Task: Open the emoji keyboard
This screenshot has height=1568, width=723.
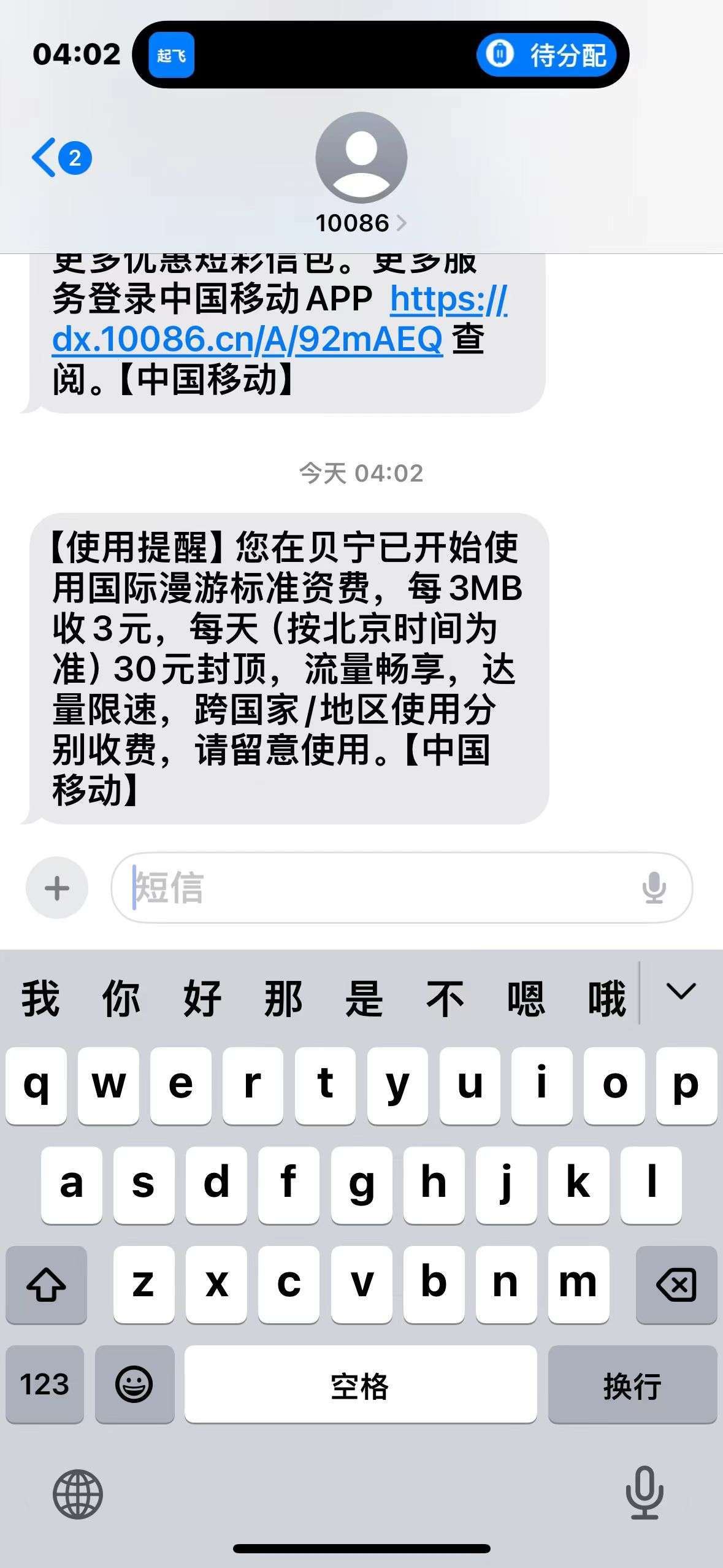Action: pyautogui.click(x=134, y=1385)
